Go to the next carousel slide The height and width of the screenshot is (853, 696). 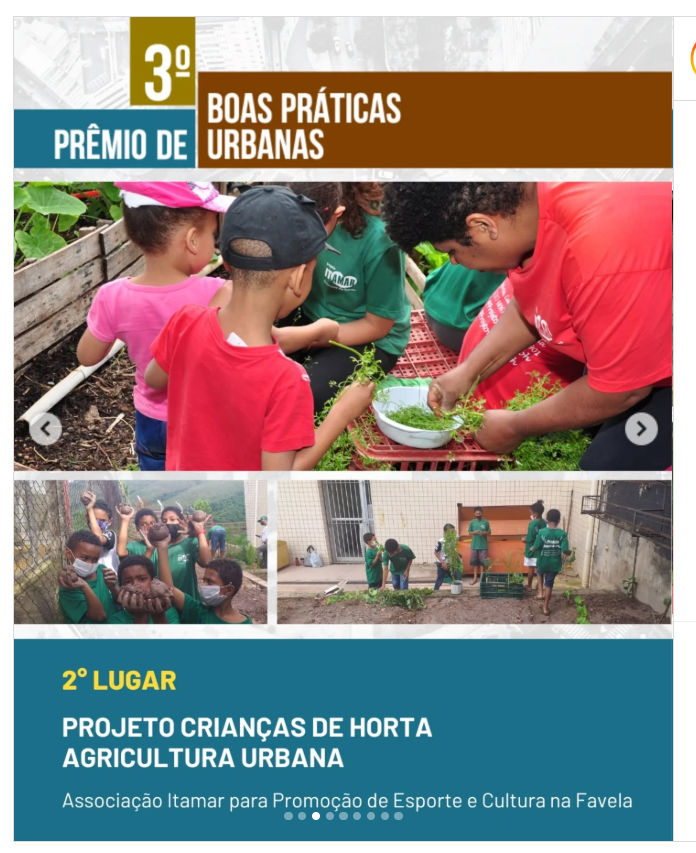641,429
